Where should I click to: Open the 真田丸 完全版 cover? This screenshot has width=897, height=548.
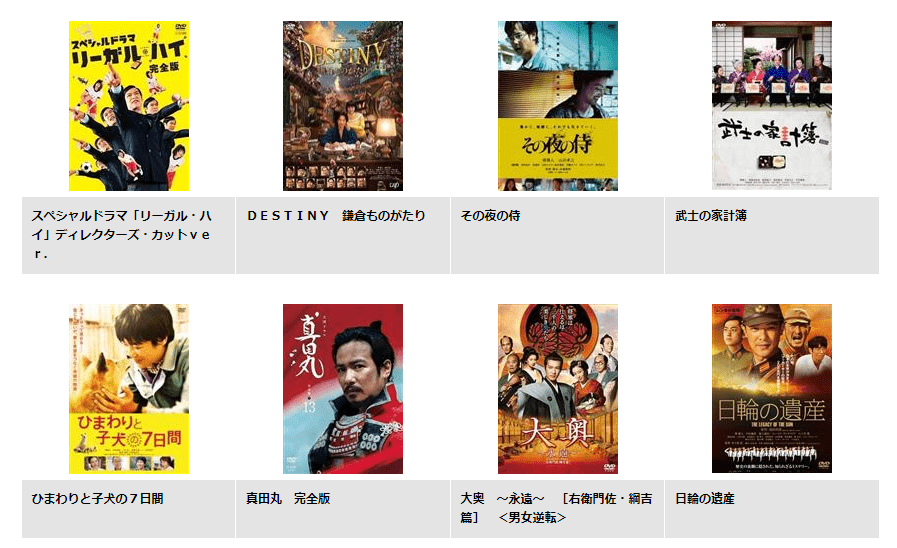(343, 388)
